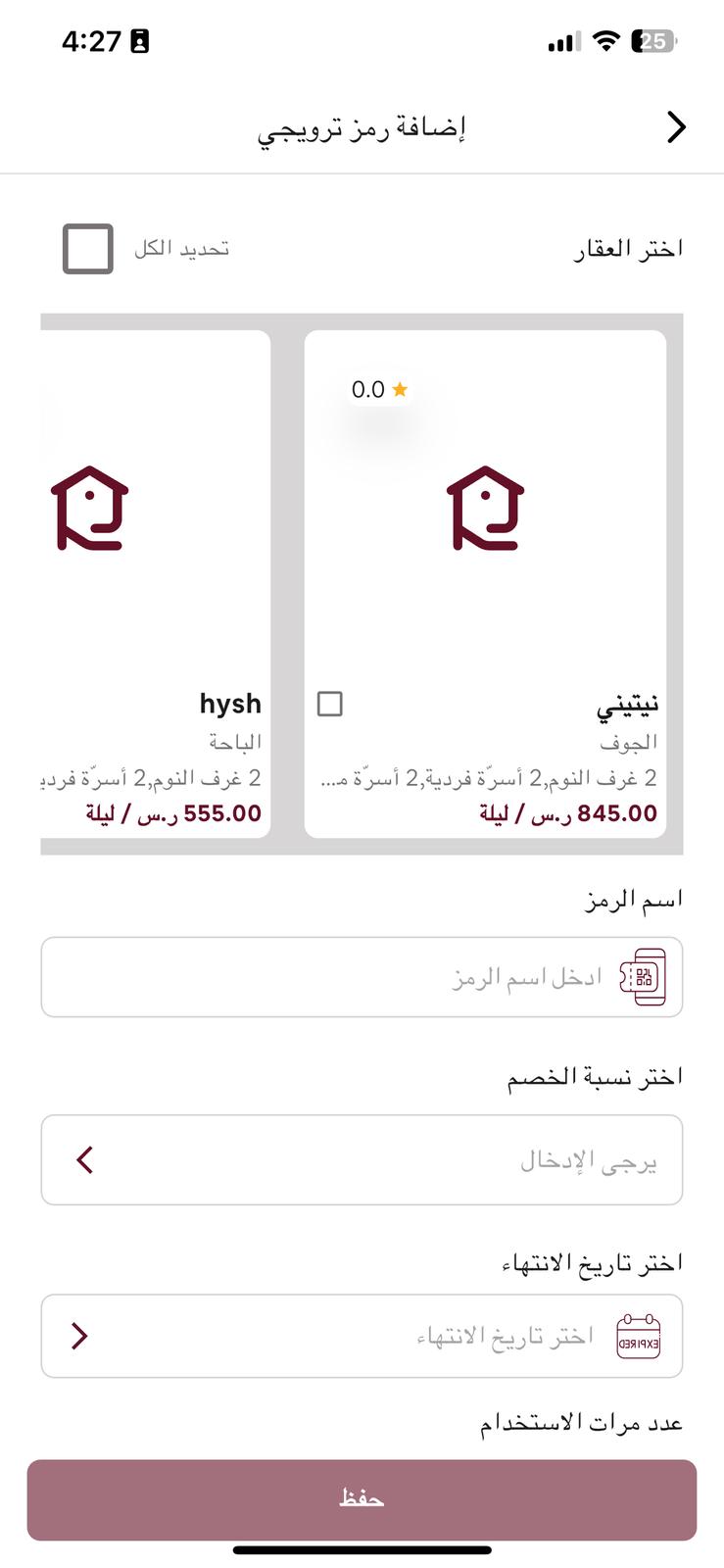Tick the checkbox on the نيتيني property
The width and height of the screenshot is (724, 1568).
point(330,704)
